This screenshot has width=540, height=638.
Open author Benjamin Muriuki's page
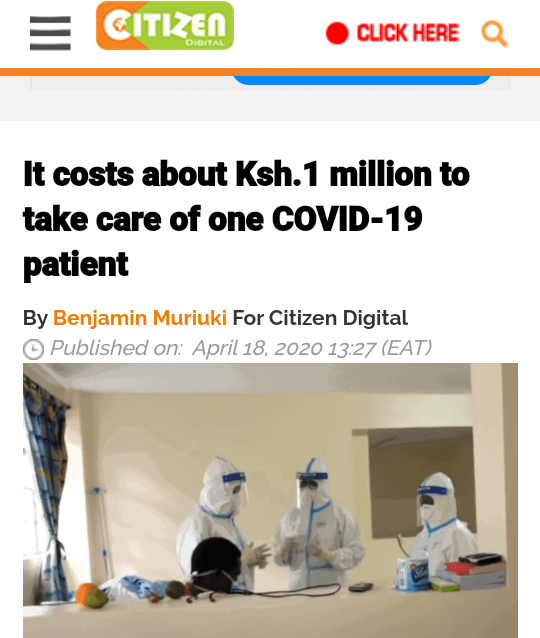pos(140,318)
